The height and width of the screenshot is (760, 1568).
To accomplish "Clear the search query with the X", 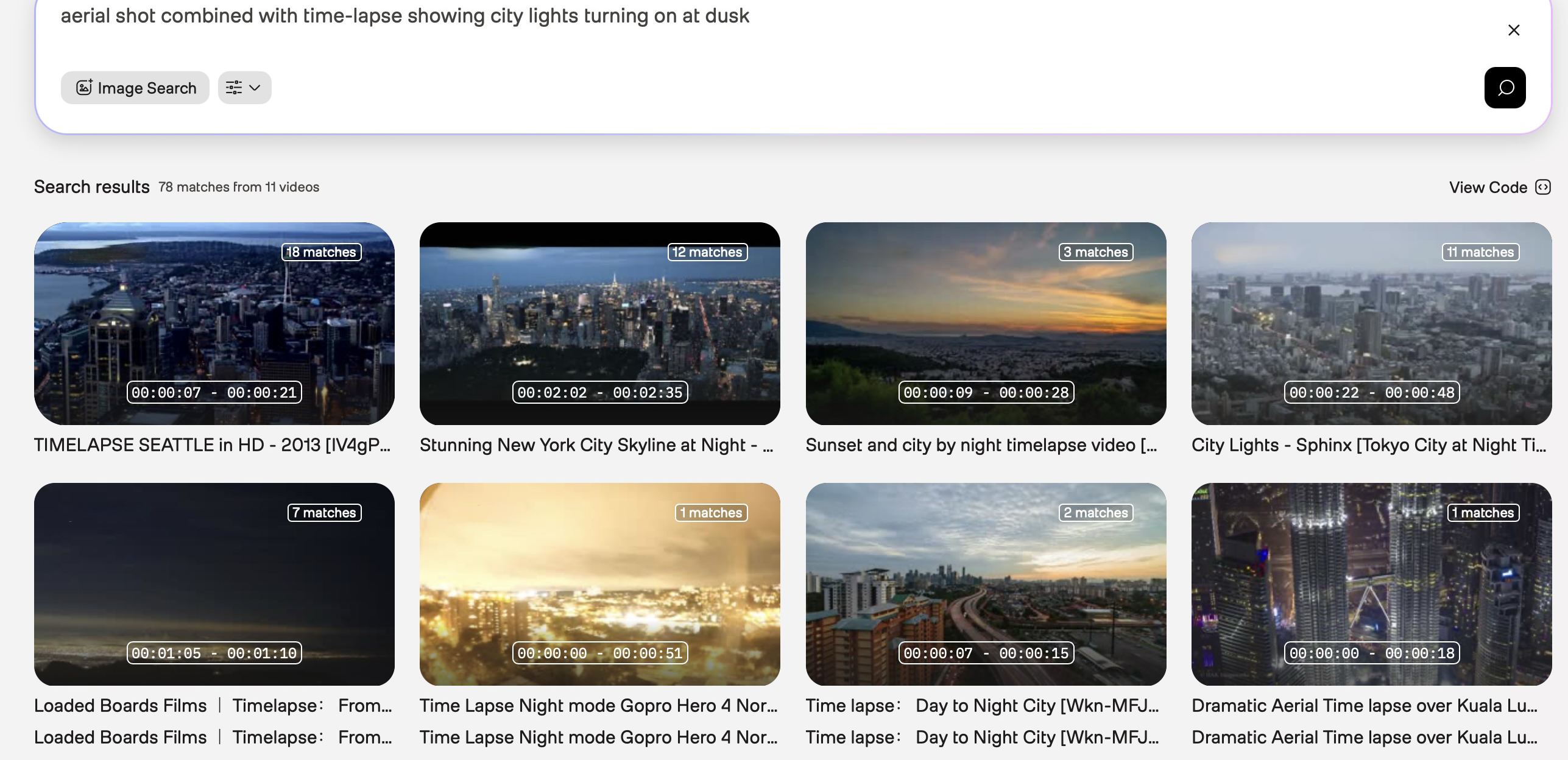I will coord(1513,30).
